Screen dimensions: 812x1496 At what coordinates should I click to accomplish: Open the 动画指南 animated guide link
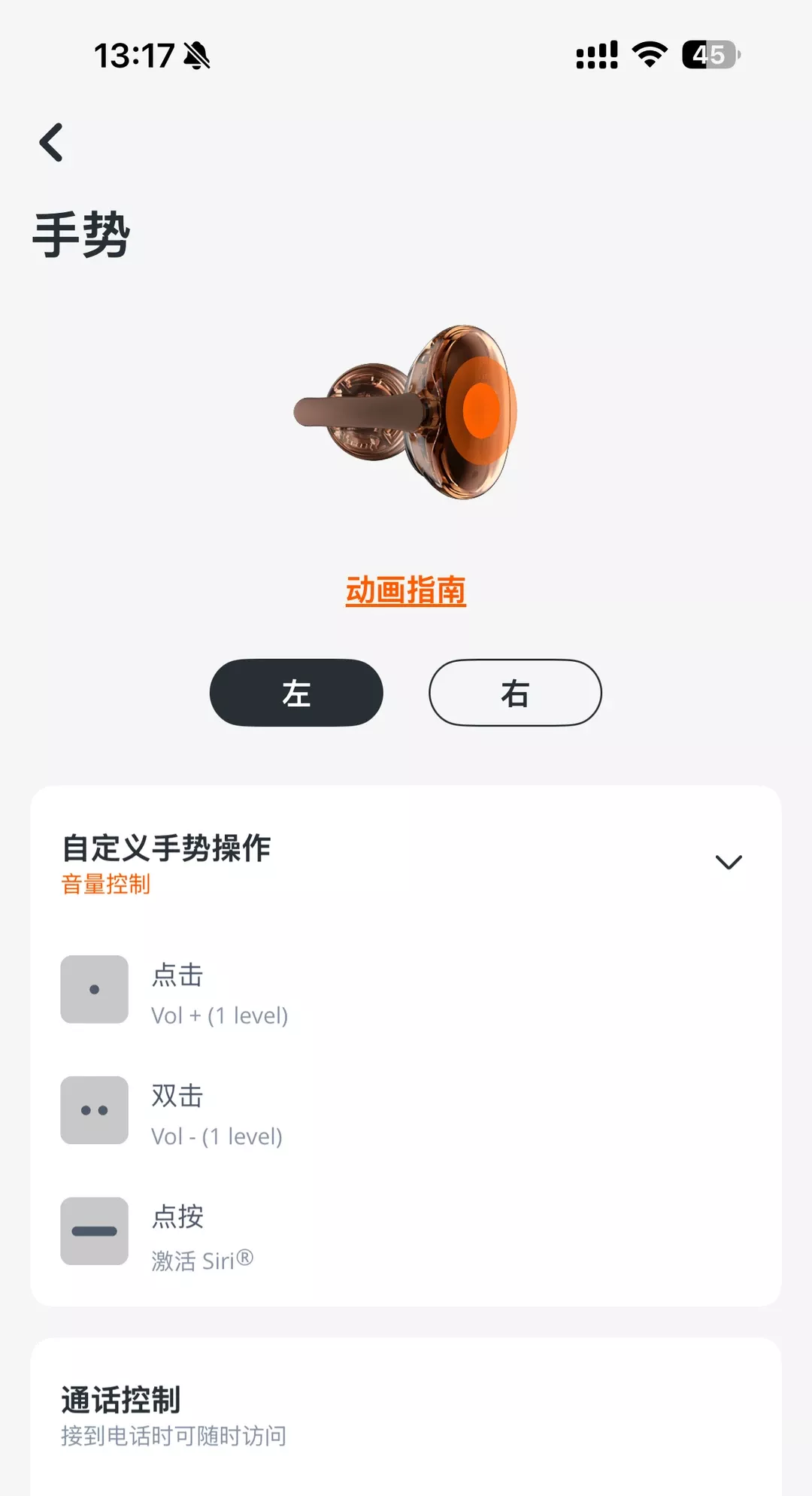pyautogui.click(x=406, y=591)
